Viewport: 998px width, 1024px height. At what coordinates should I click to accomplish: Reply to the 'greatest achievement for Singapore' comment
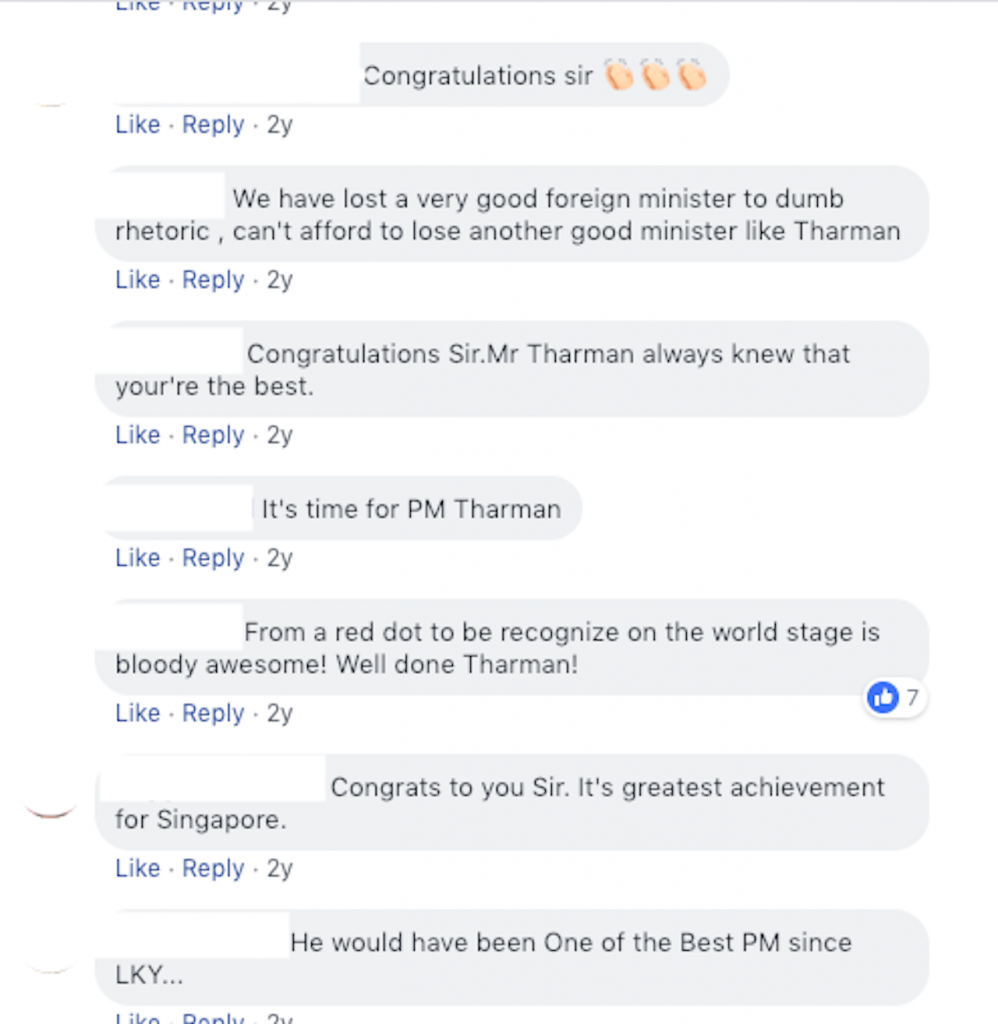tap(213, 868)
